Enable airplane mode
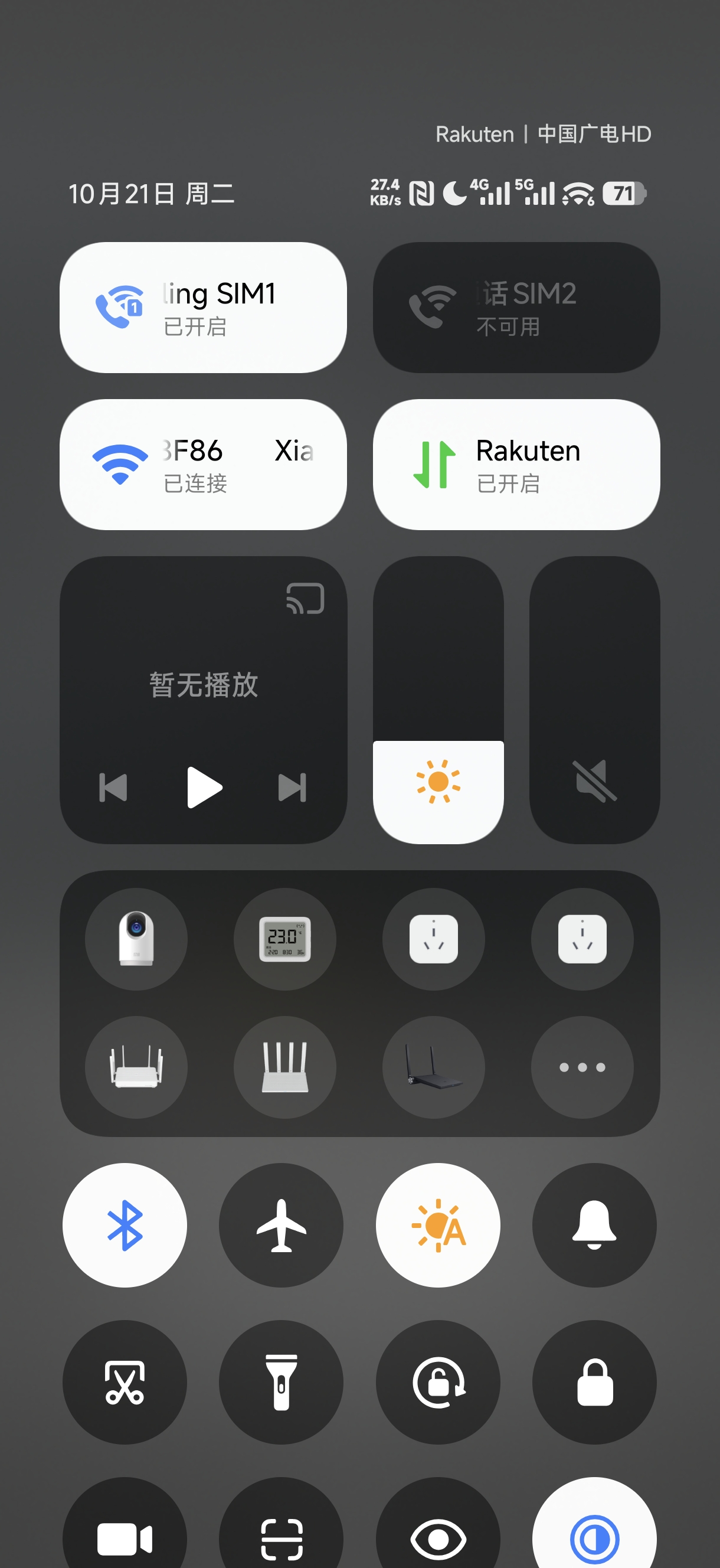Screen dimensions: 720x1568 (281, 1224)
